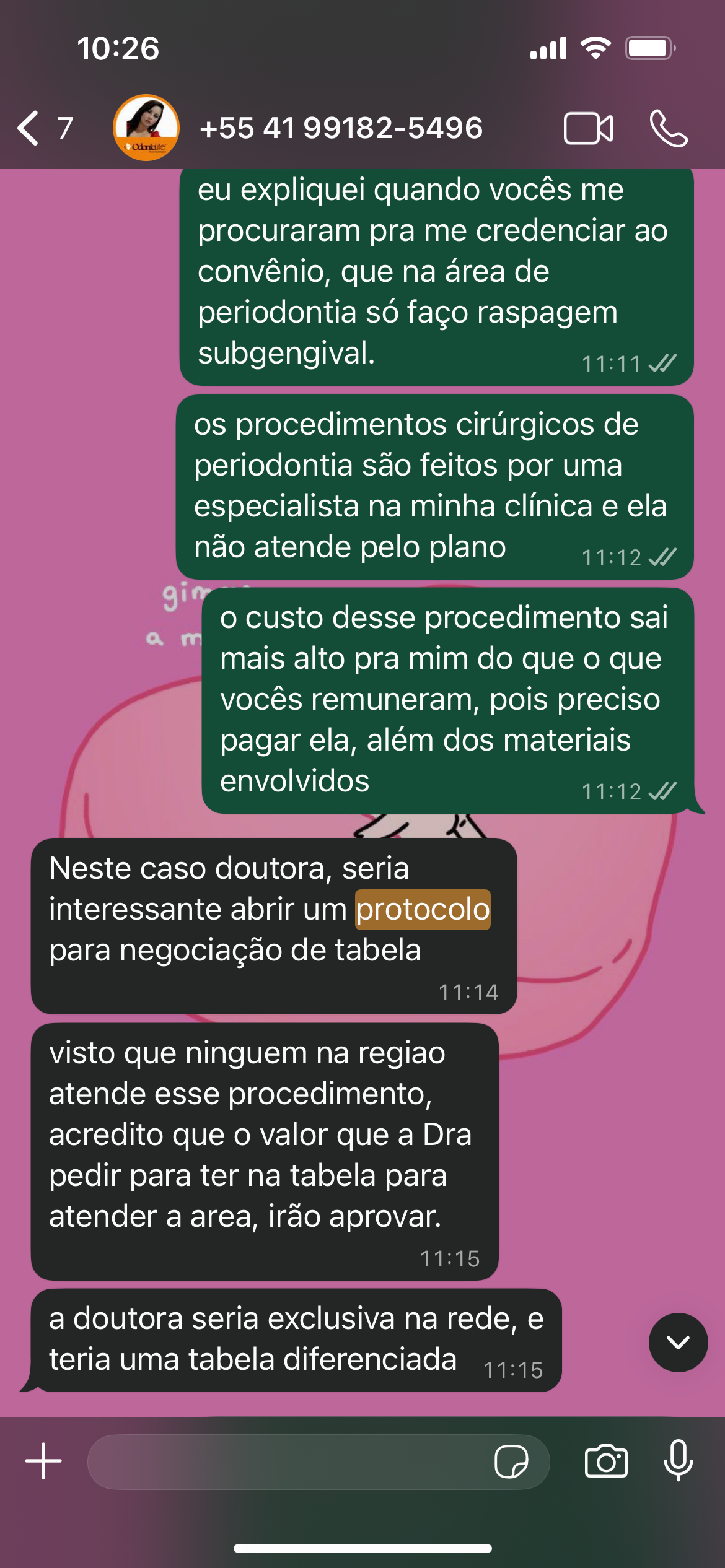The width and height of the screenshot is (725, 1568).
Task: Focus the message text field
Action: 285,1461
